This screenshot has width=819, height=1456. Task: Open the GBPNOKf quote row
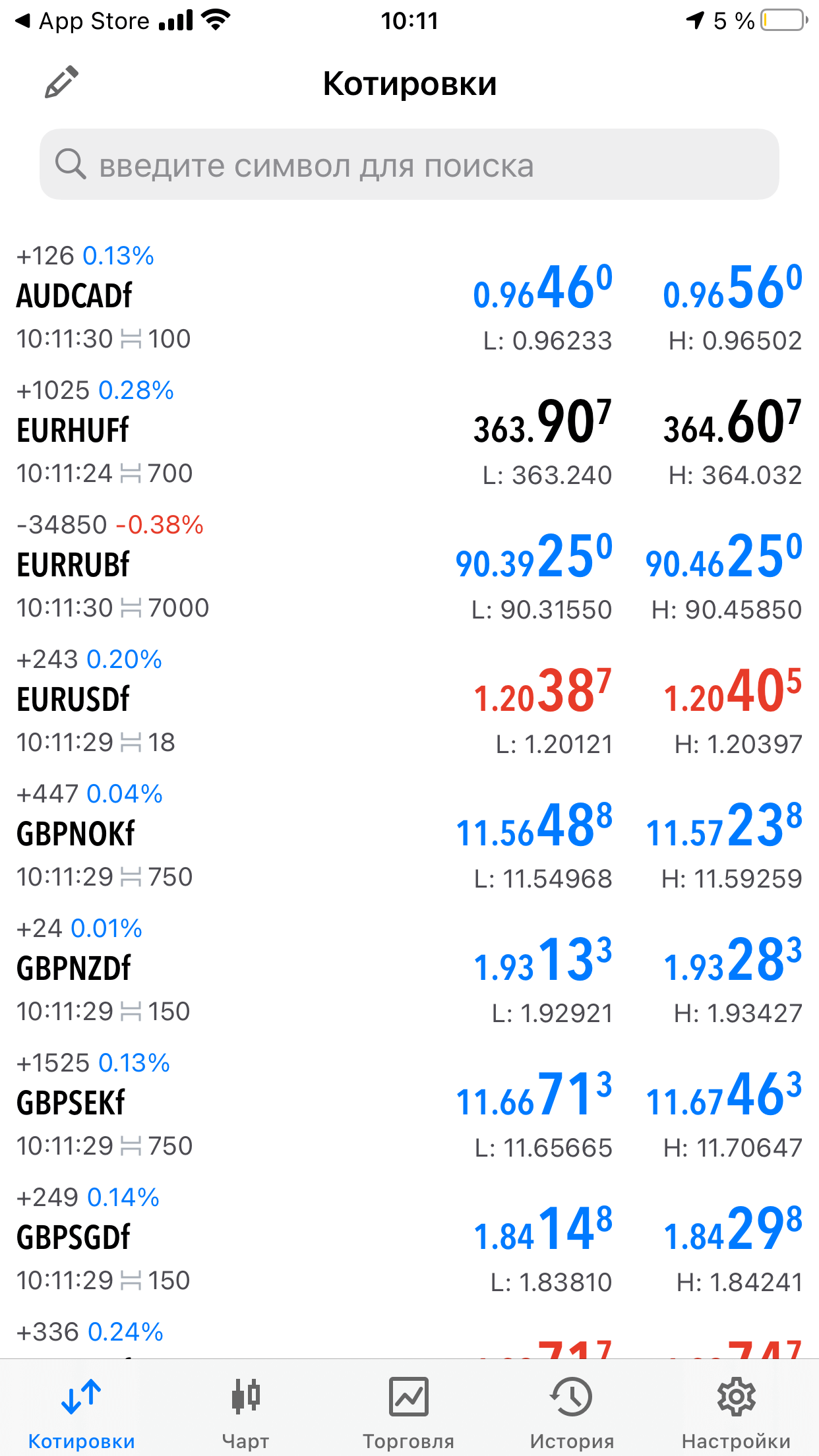click(409, 836)
